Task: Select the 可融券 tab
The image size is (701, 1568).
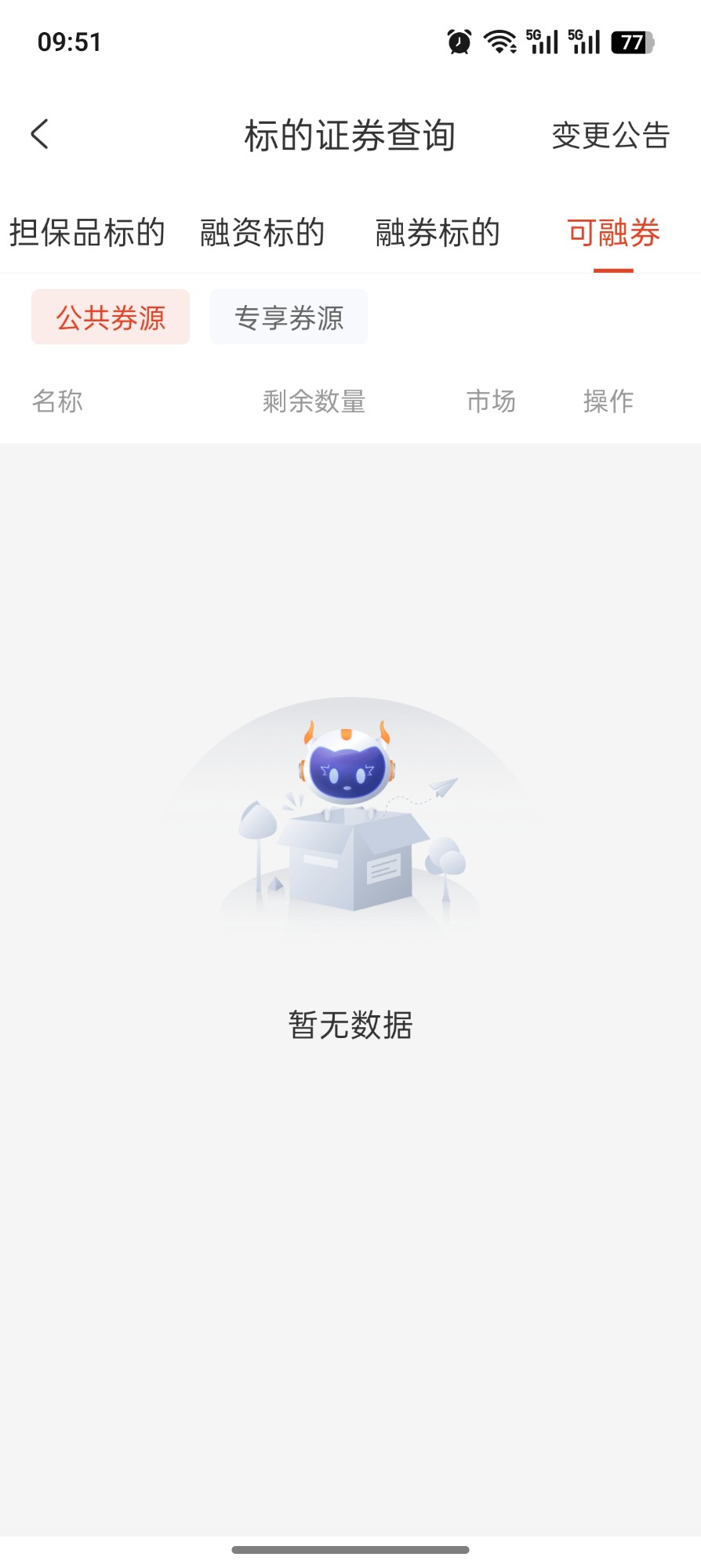Action: coord(614,233)
